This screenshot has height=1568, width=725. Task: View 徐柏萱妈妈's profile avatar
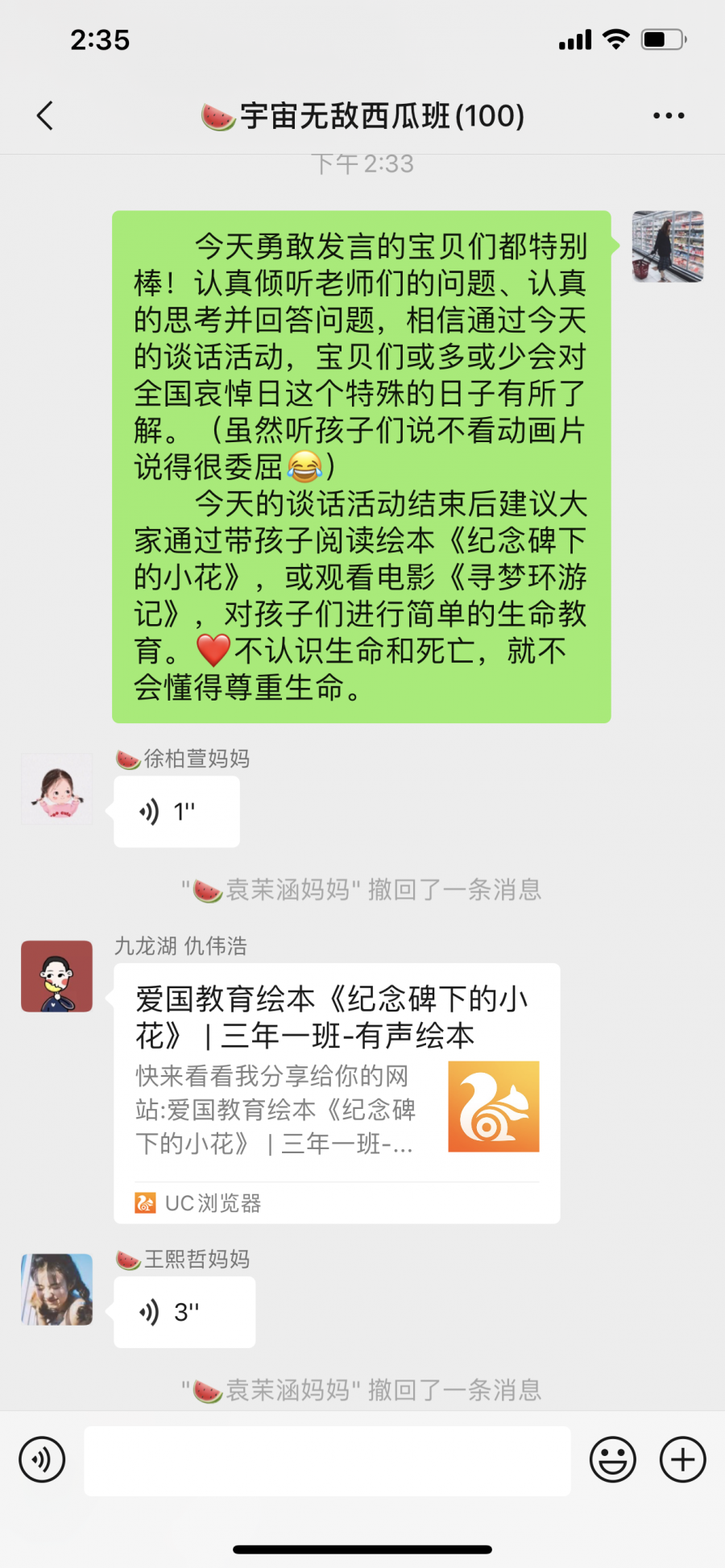pyautogui.click(x=56, y=789)
